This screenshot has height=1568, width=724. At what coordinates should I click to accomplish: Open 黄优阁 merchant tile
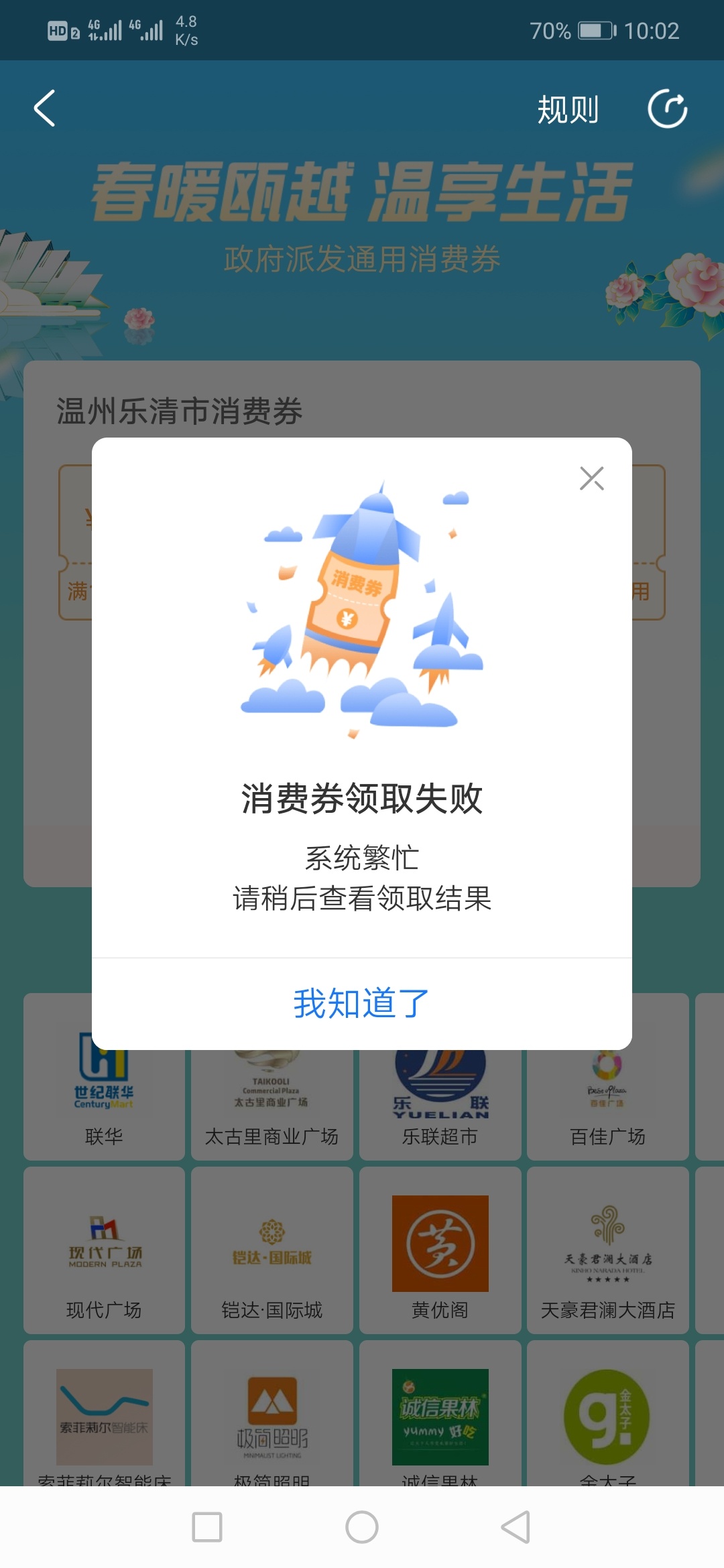click(x=440, y=1250)
